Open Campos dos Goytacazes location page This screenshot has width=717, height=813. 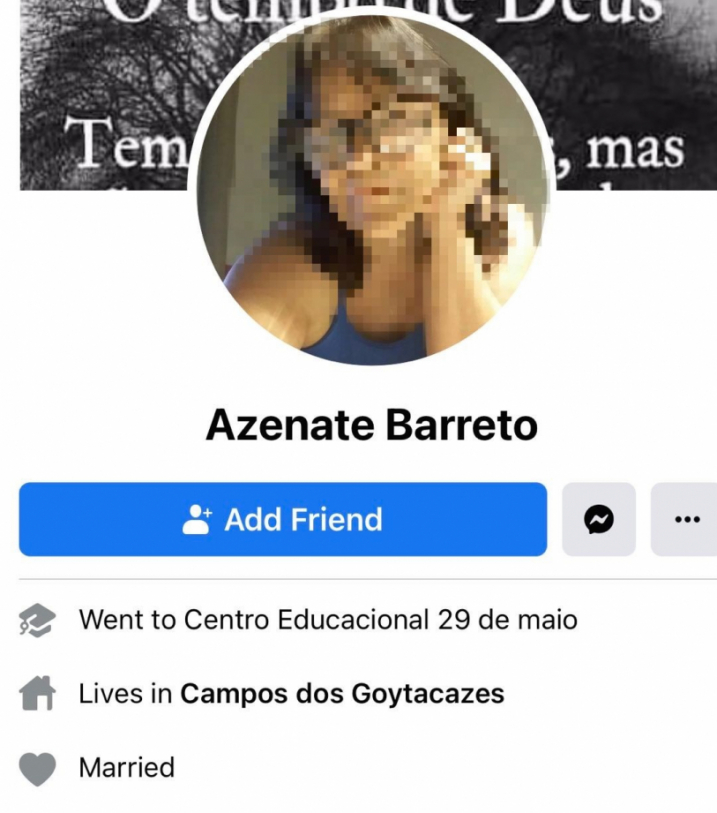[341, 693]
